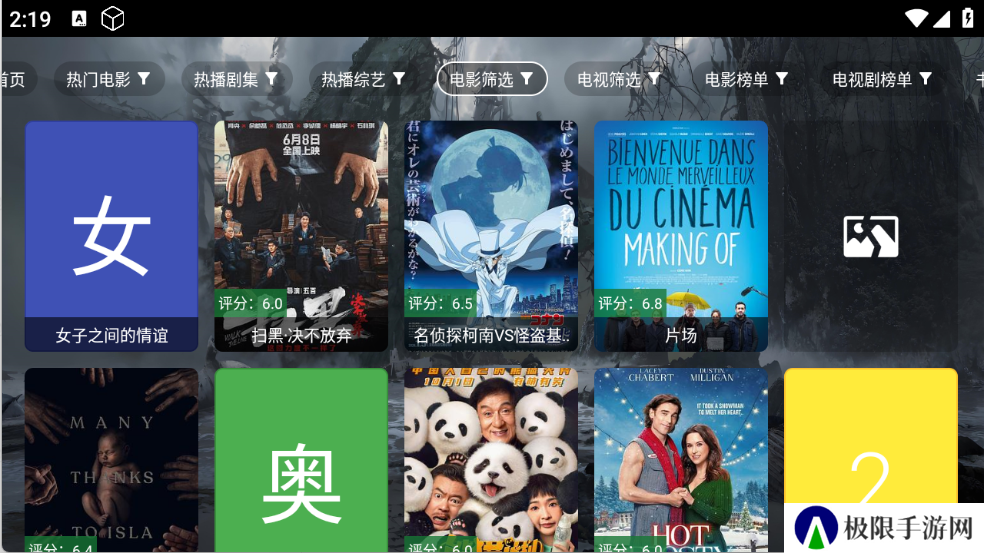Open the movie 扫黑·决不放弃
Viewport: 984px width, 553px height.
click(301, 236)
